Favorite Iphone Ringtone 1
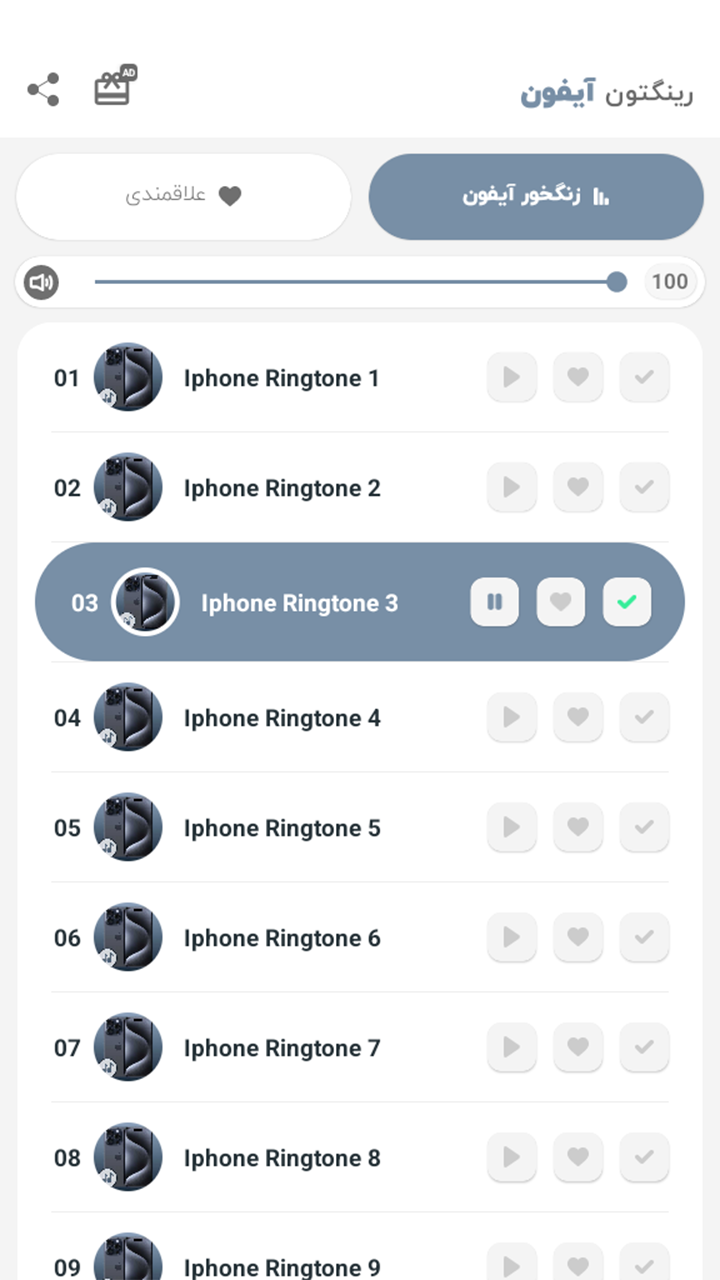This screenshot has width=720, height=1280. coord(578,378)
